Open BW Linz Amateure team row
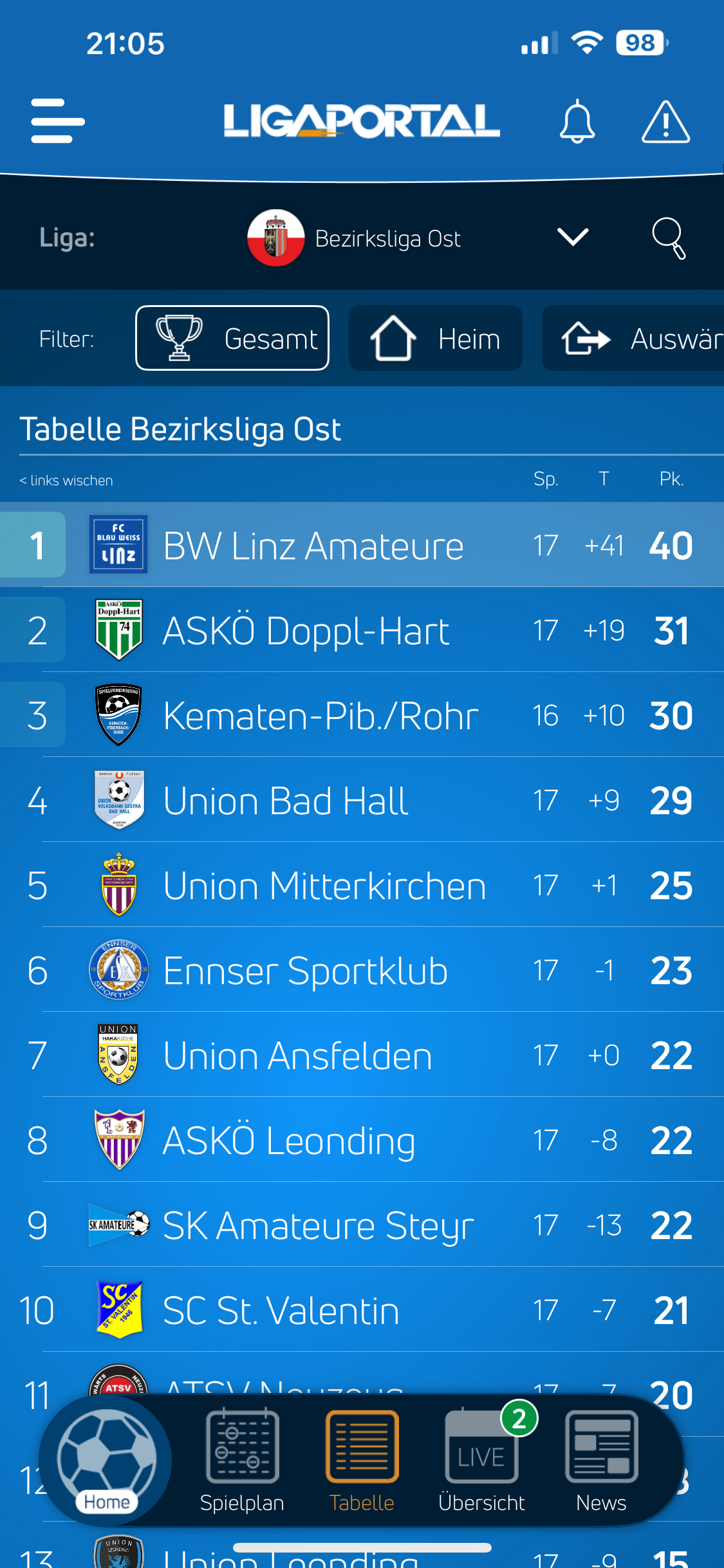Viewport: 724px width, 1568px height. 362,545
